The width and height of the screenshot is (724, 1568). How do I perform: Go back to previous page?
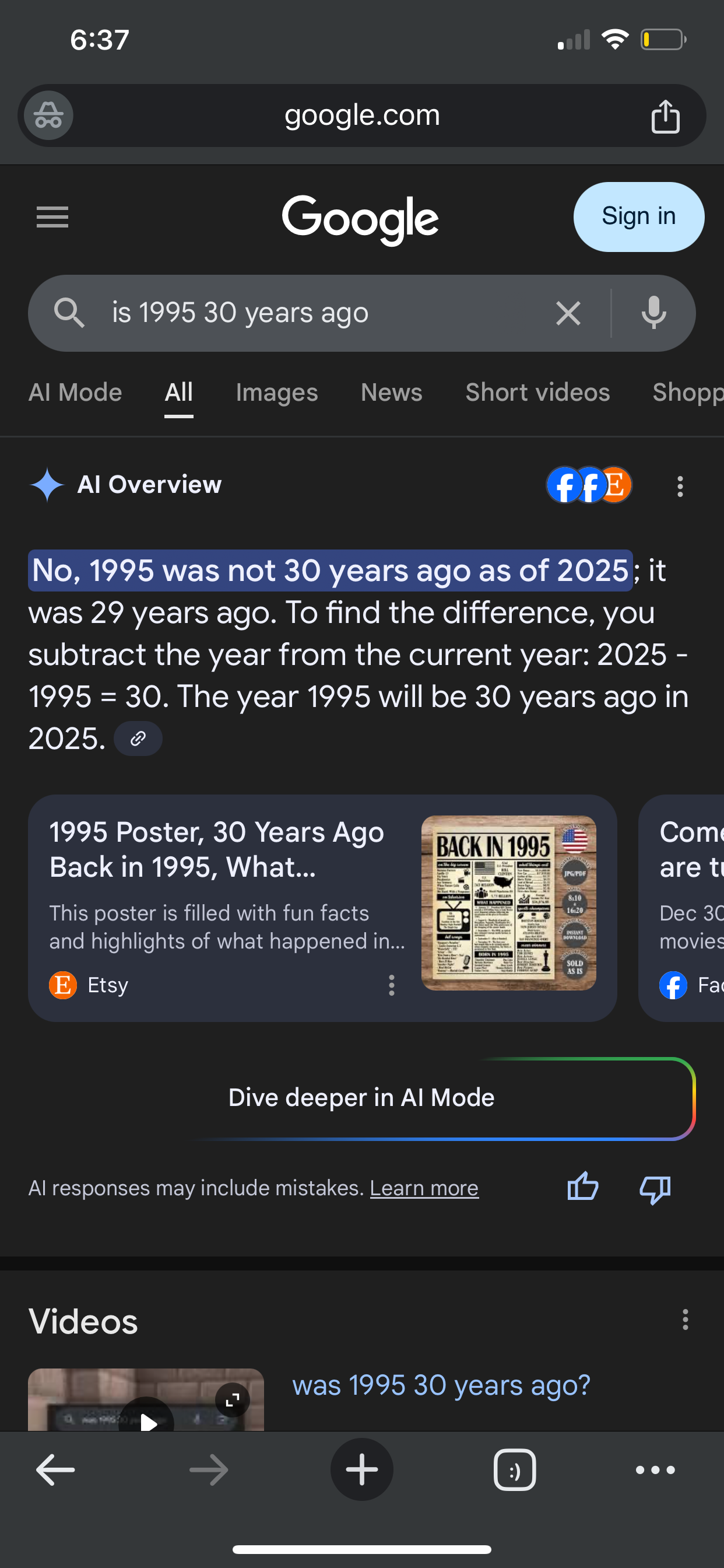(55, 1470)
